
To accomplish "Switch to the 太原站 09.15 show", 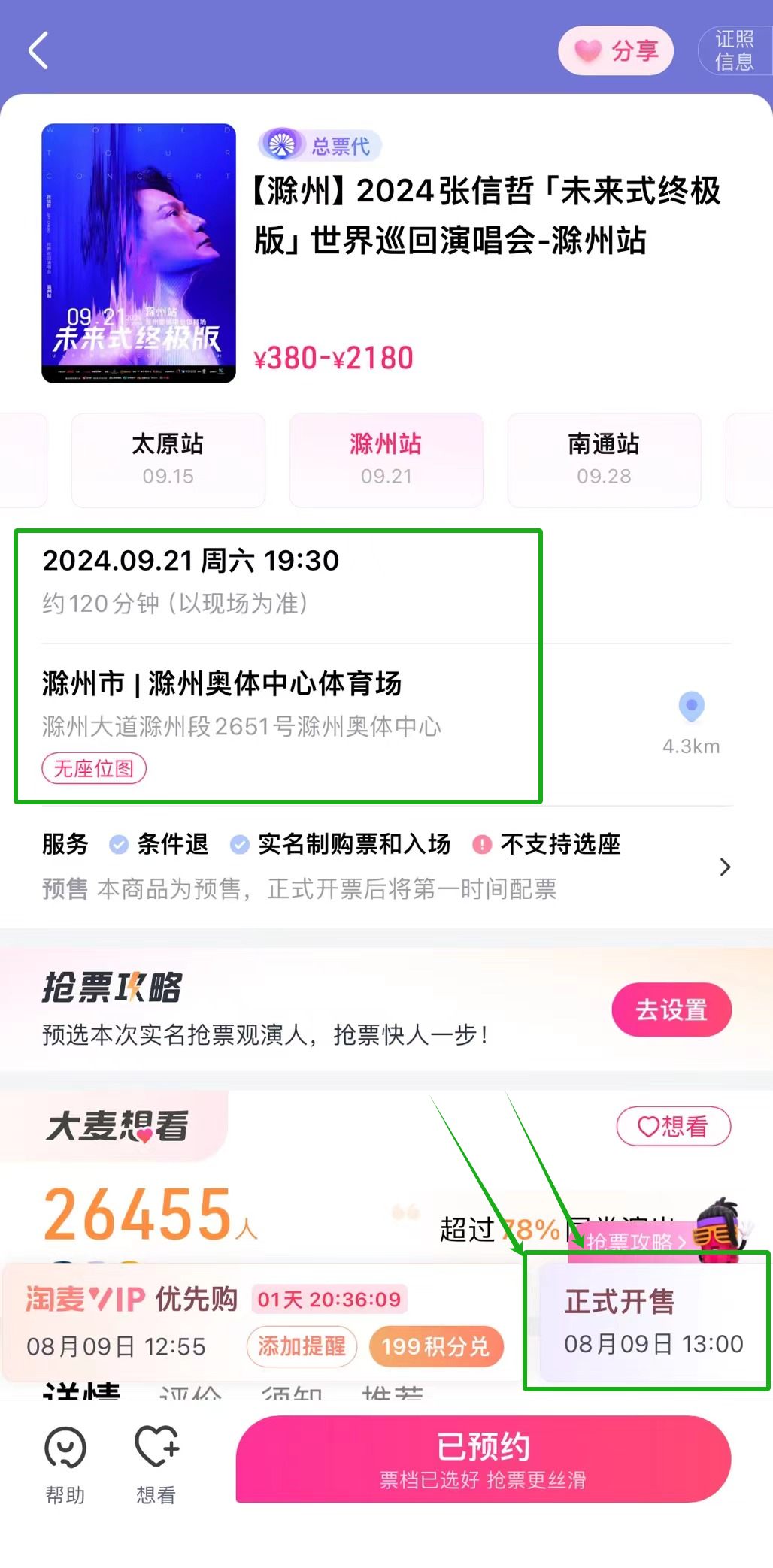I will point(168,459).
